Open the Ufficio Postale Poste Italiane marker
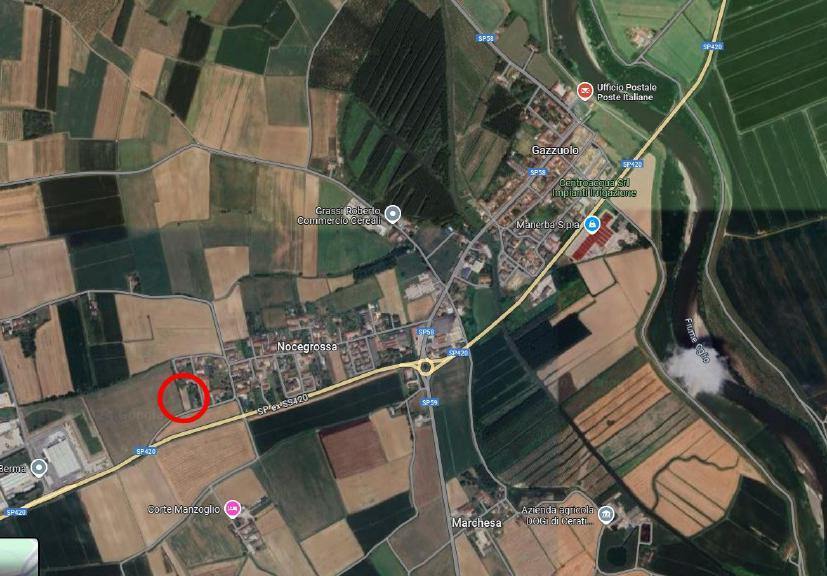The image size is (827, 576). point(586,91)
